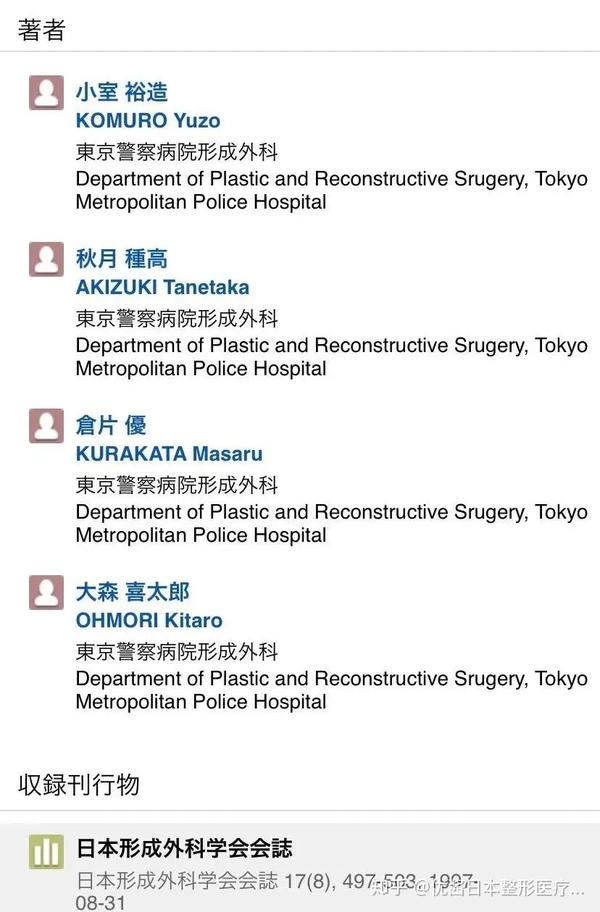This screenshot has height=912, width=600.
Task: Tap the KURAKATA Masaru author link
Action: tap(168, 453)
